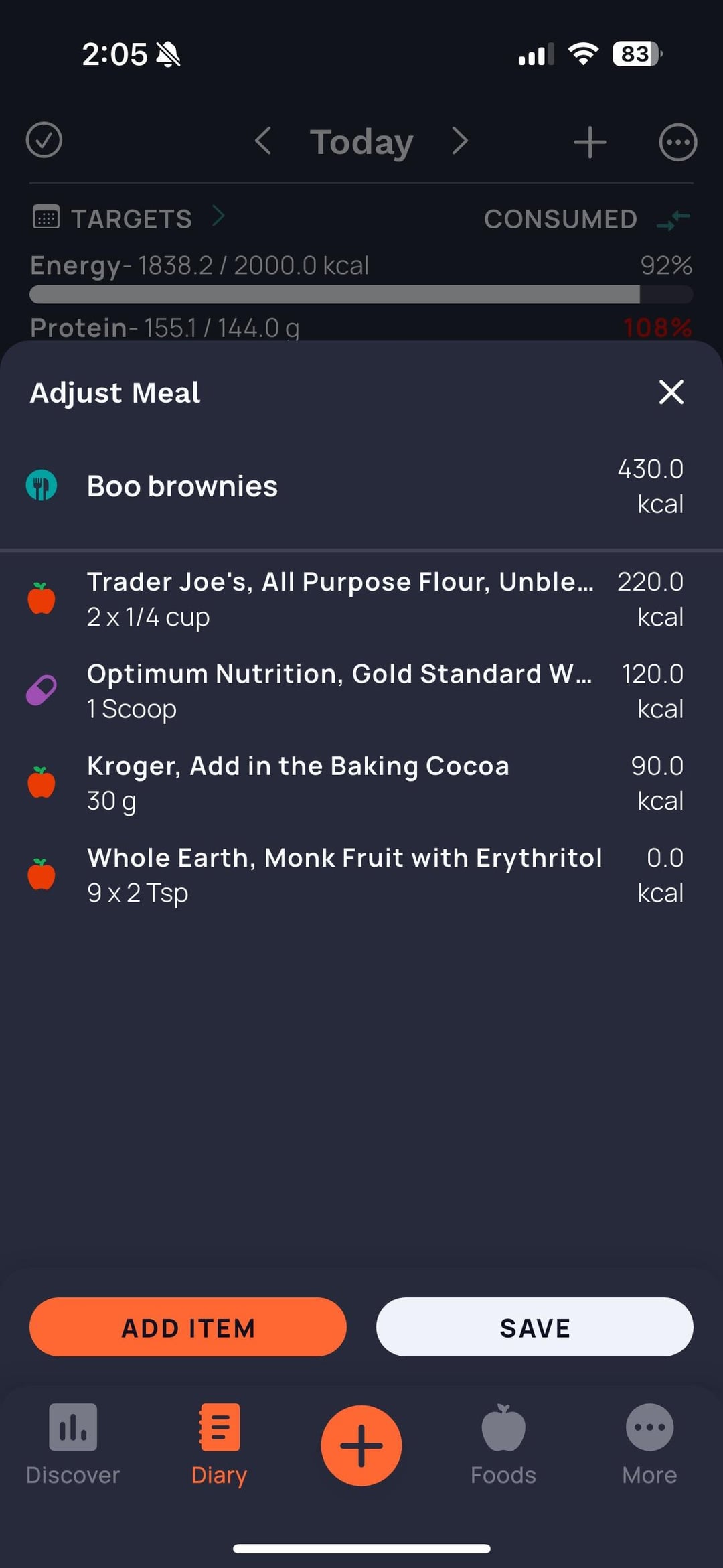Select Kroger Baking Cocoa item
This screenshot has height=1568, width=723.
click(361, 783)
